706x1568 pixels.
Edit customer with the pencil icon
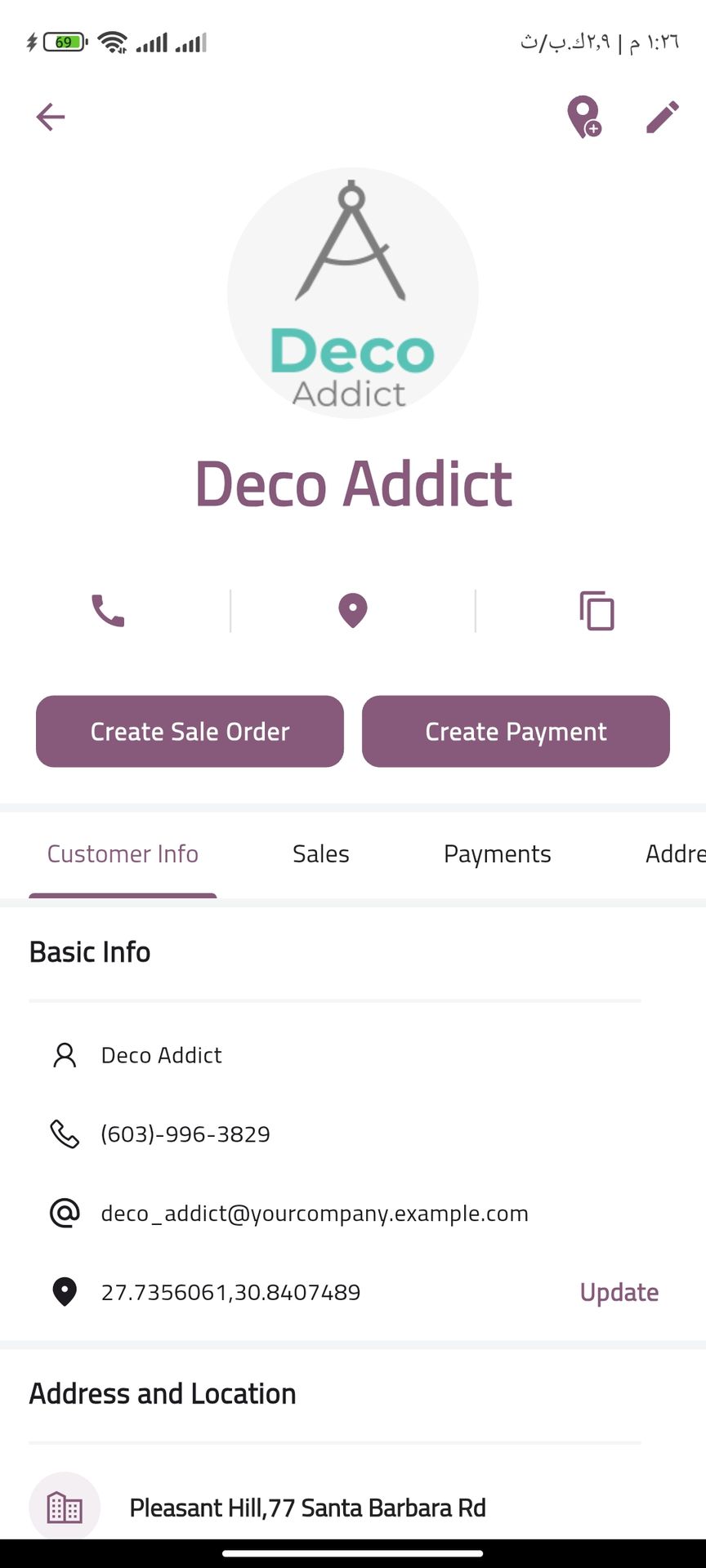(662, 117)
